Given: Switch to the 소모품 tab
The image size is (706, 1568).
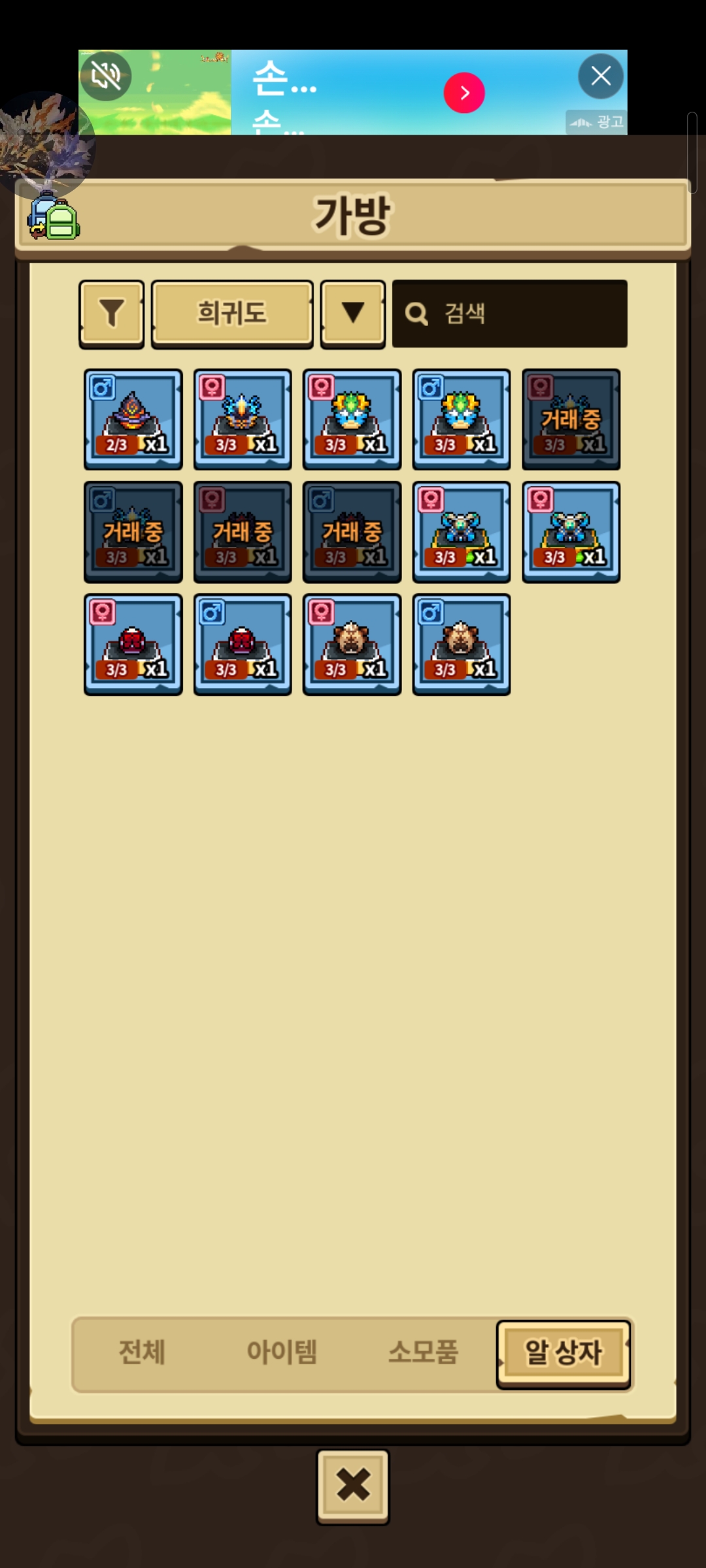Looking at the screenshot, I should [423, 1352].
